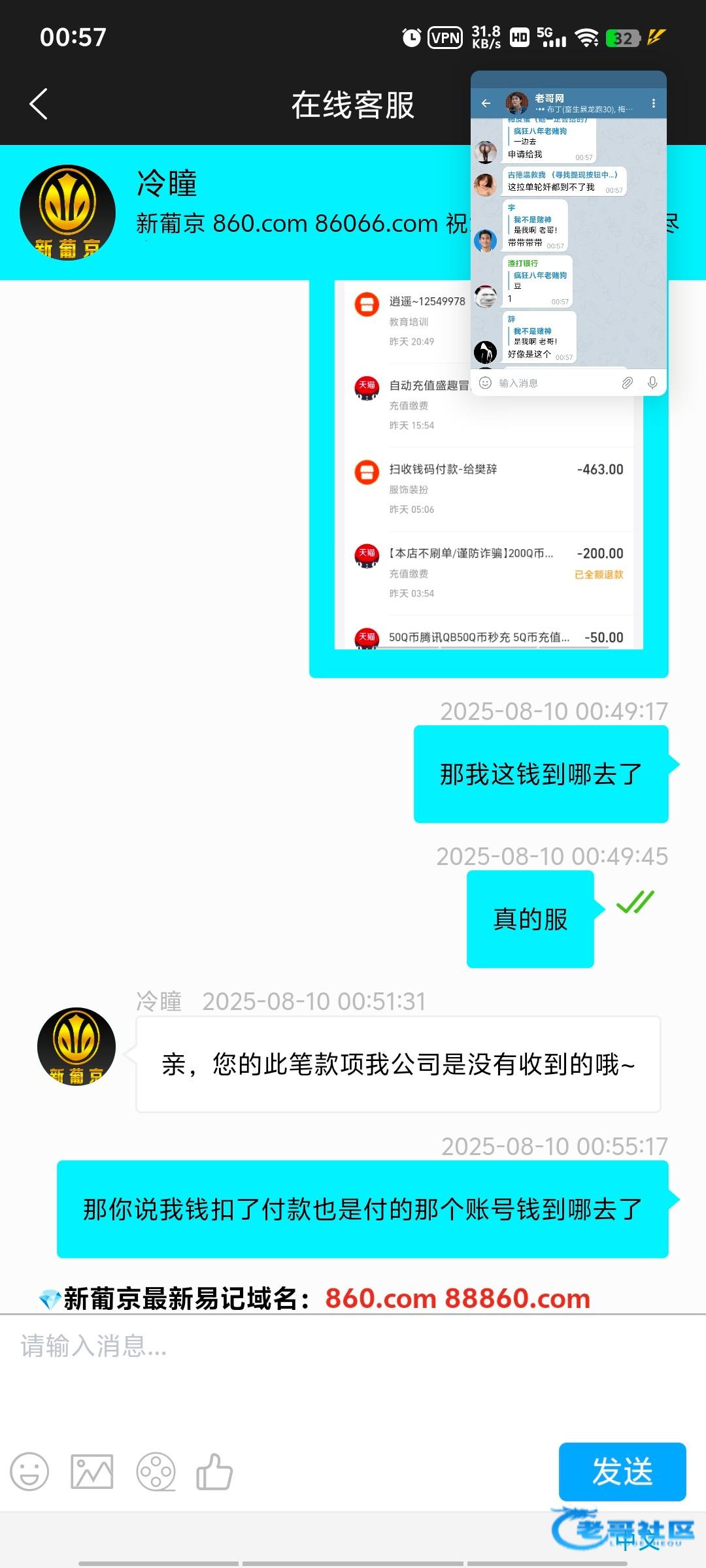Attach a picture to the message
Image resolution: width=706 pixels, height=1568 pixels.
92,1472
